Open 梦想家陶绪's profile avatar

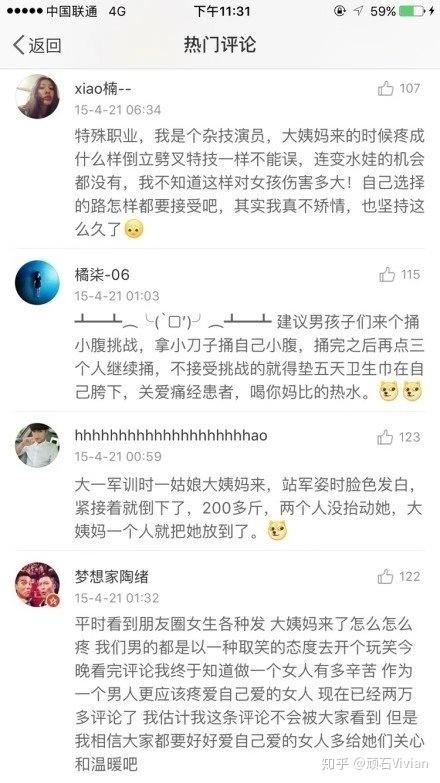coord(37,585)
